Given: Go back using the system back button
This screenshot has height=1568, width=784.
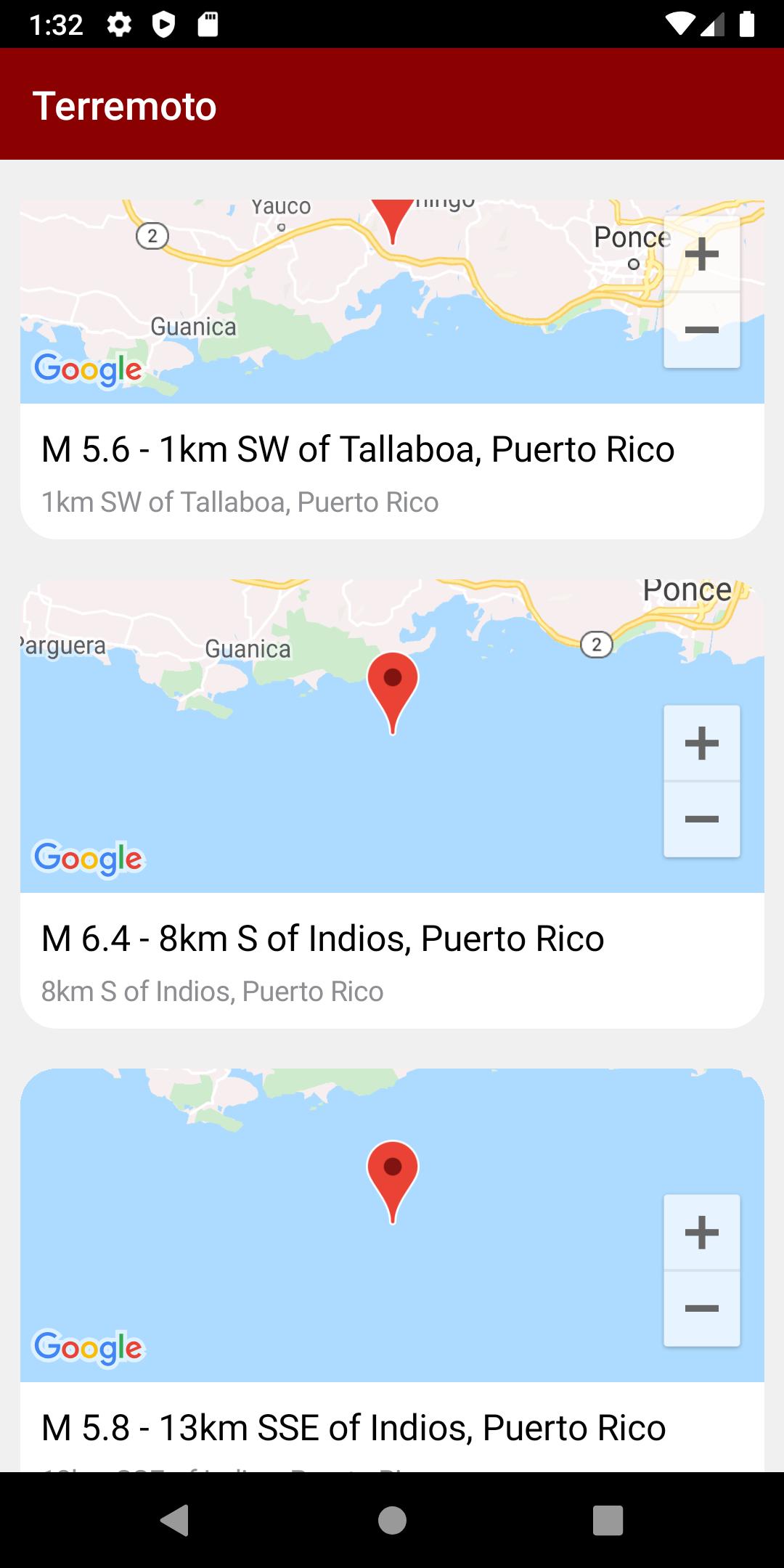Looking at the screenshot, I should click(175, 1520).
